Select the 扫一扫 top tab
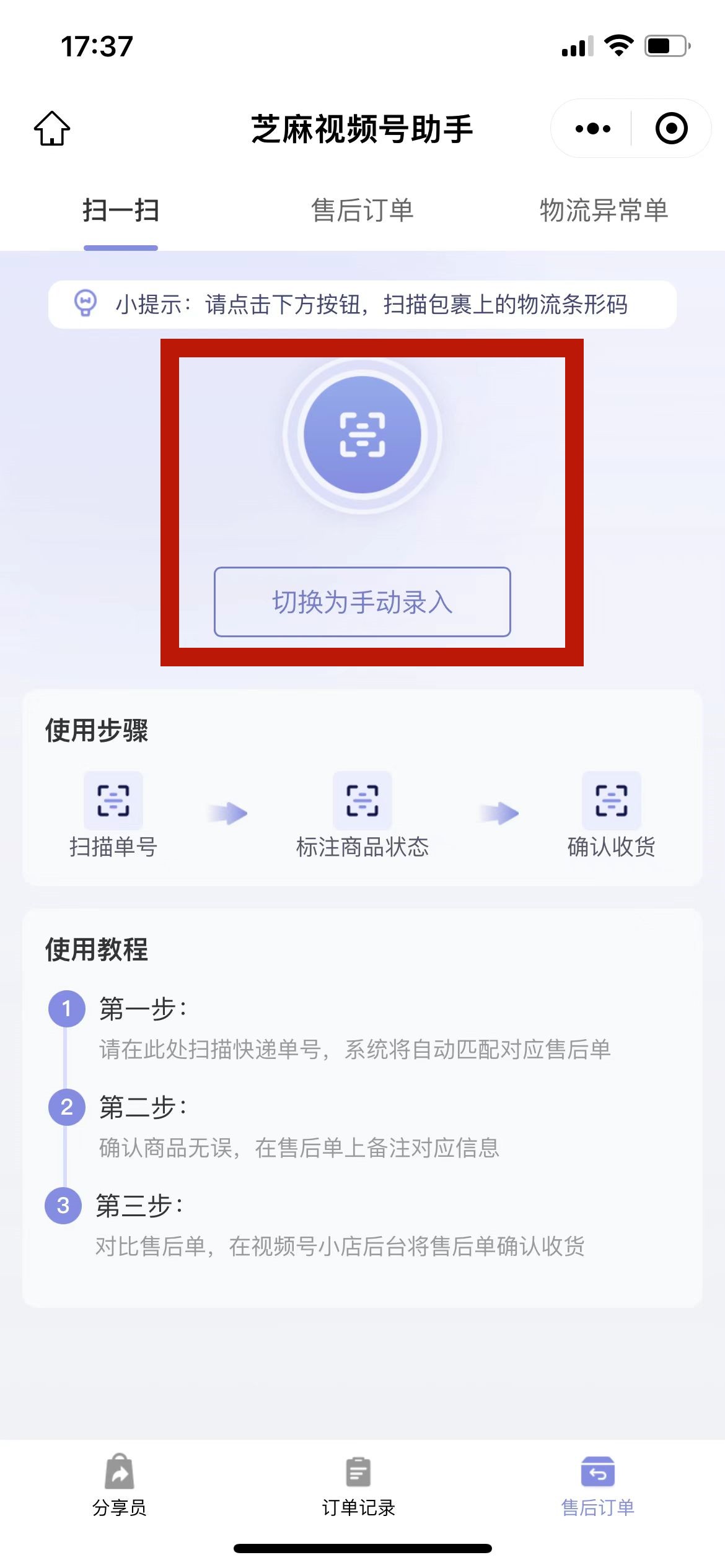 point(121,211)
